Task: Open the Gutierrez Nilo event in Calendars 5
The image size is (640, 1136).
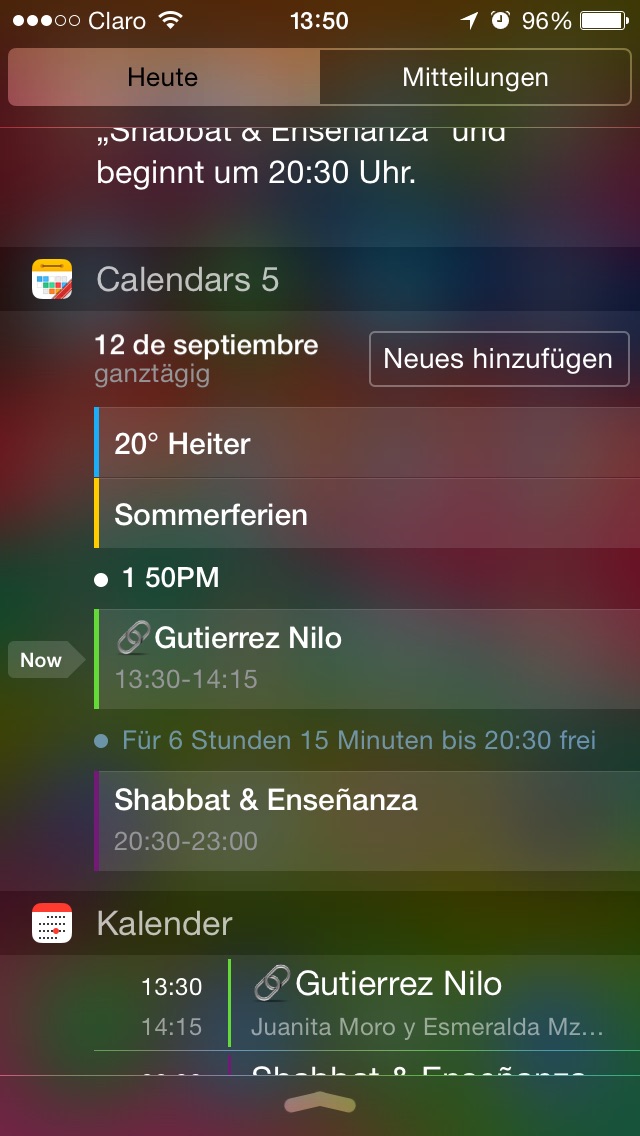Action: [366, 658]
